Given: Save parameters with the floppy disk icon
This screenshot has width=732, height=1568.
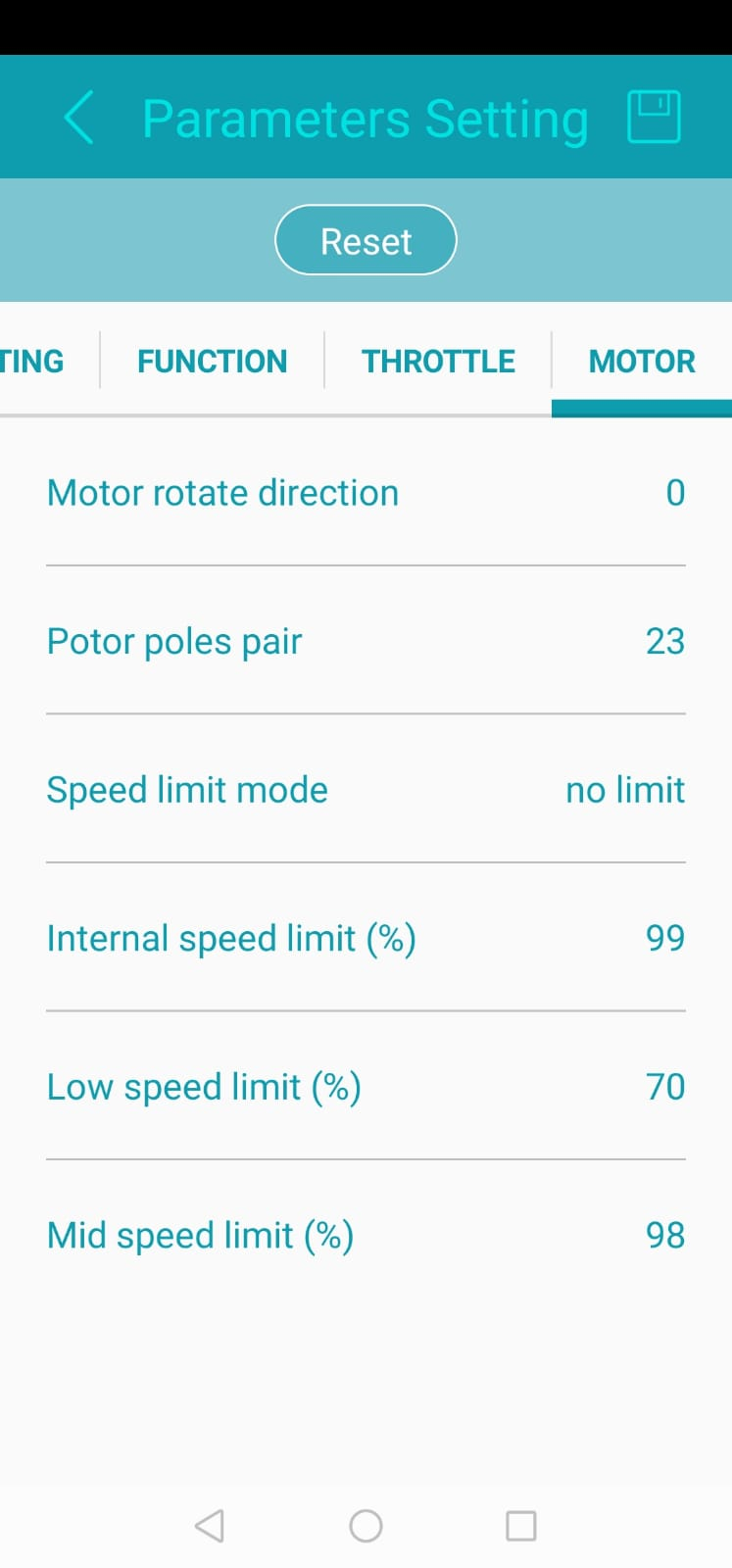Looking at the screenshot, I should coord(654,118).
